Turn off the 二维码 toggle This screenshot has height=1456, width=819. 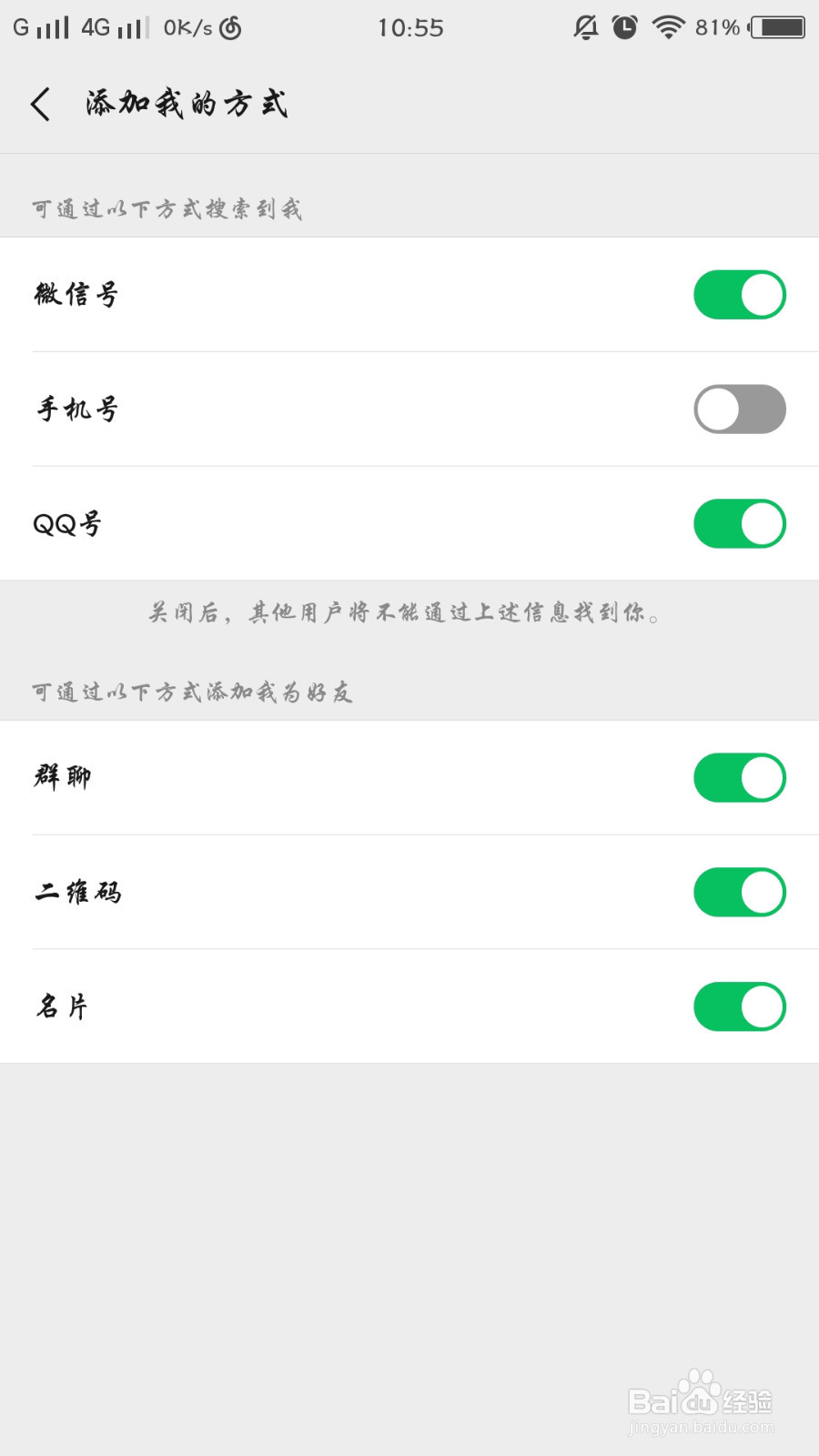(x=739, y=892)
